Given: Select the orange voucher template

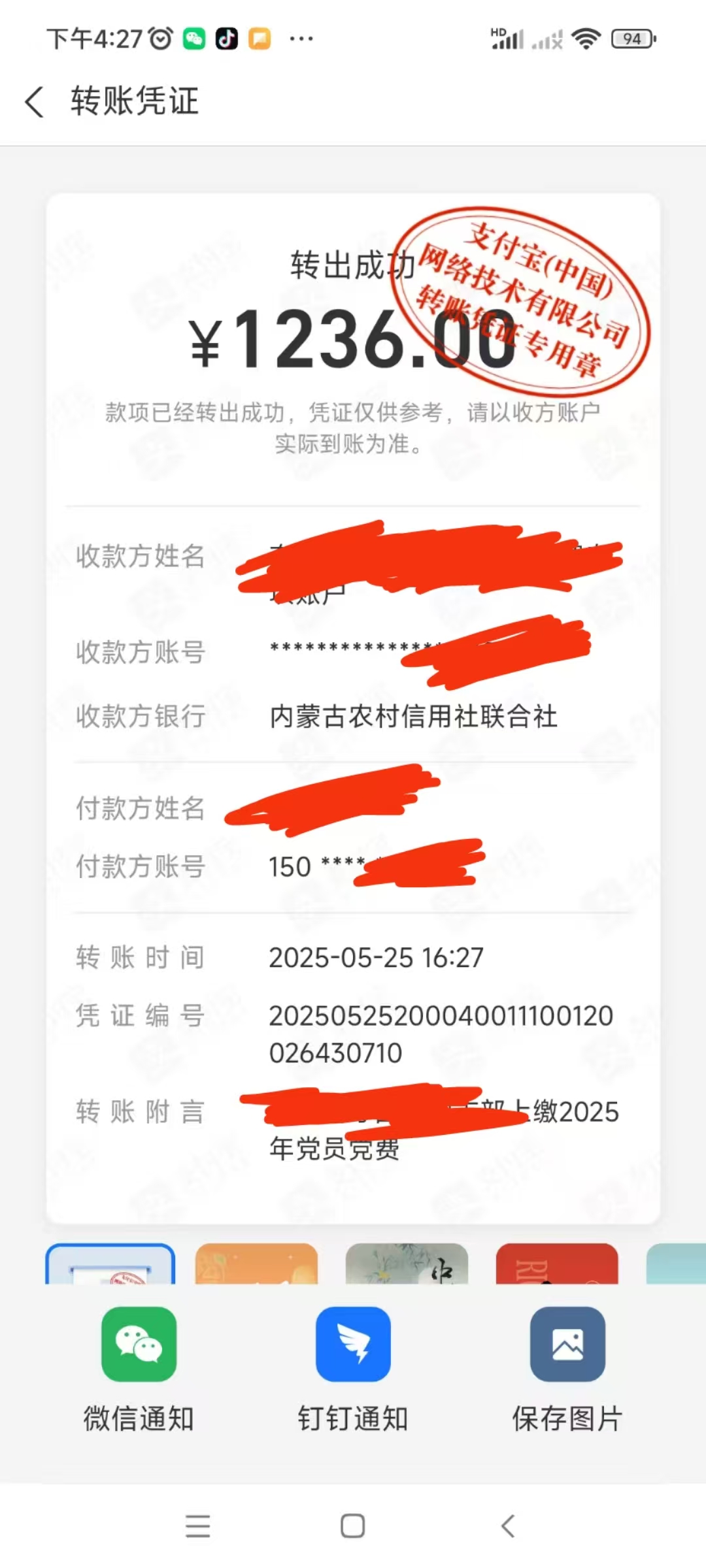Looking at the screenshot, I should 256,1264.
